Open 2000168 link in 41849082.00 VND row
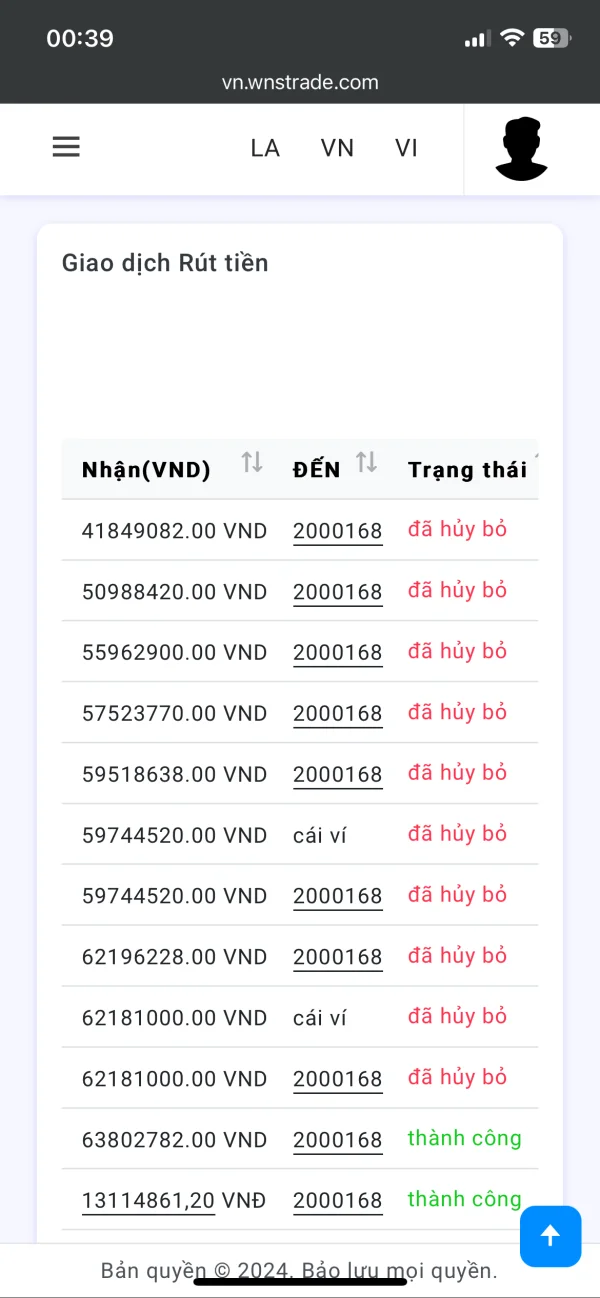 tap(337, 531)
